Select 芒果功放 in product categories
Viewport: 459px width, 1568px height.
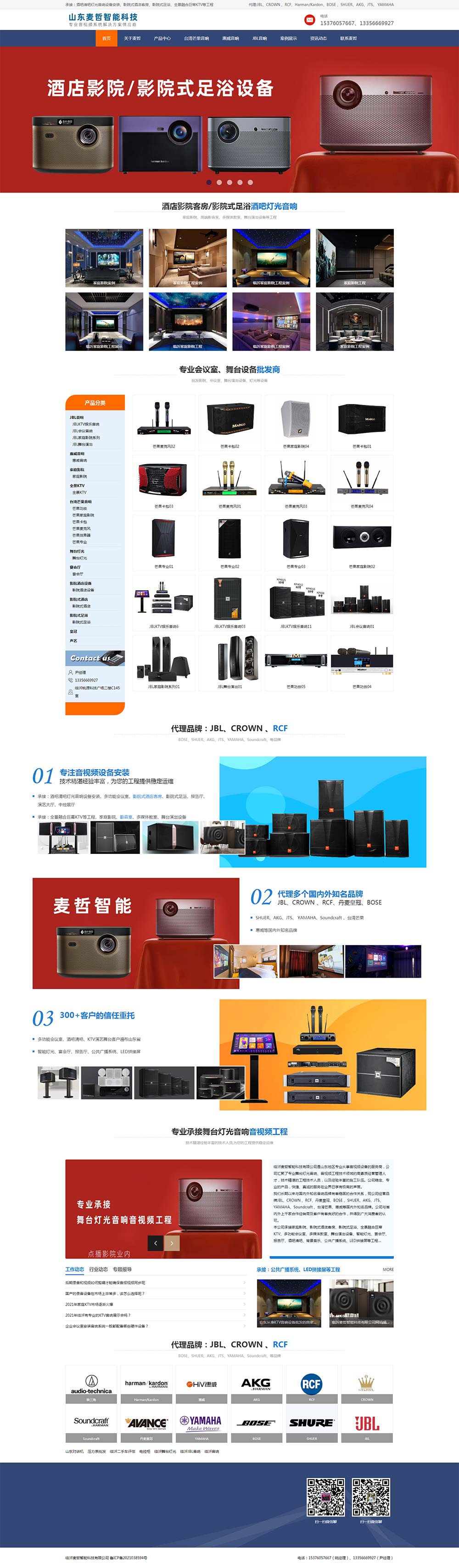click(80, 508)
